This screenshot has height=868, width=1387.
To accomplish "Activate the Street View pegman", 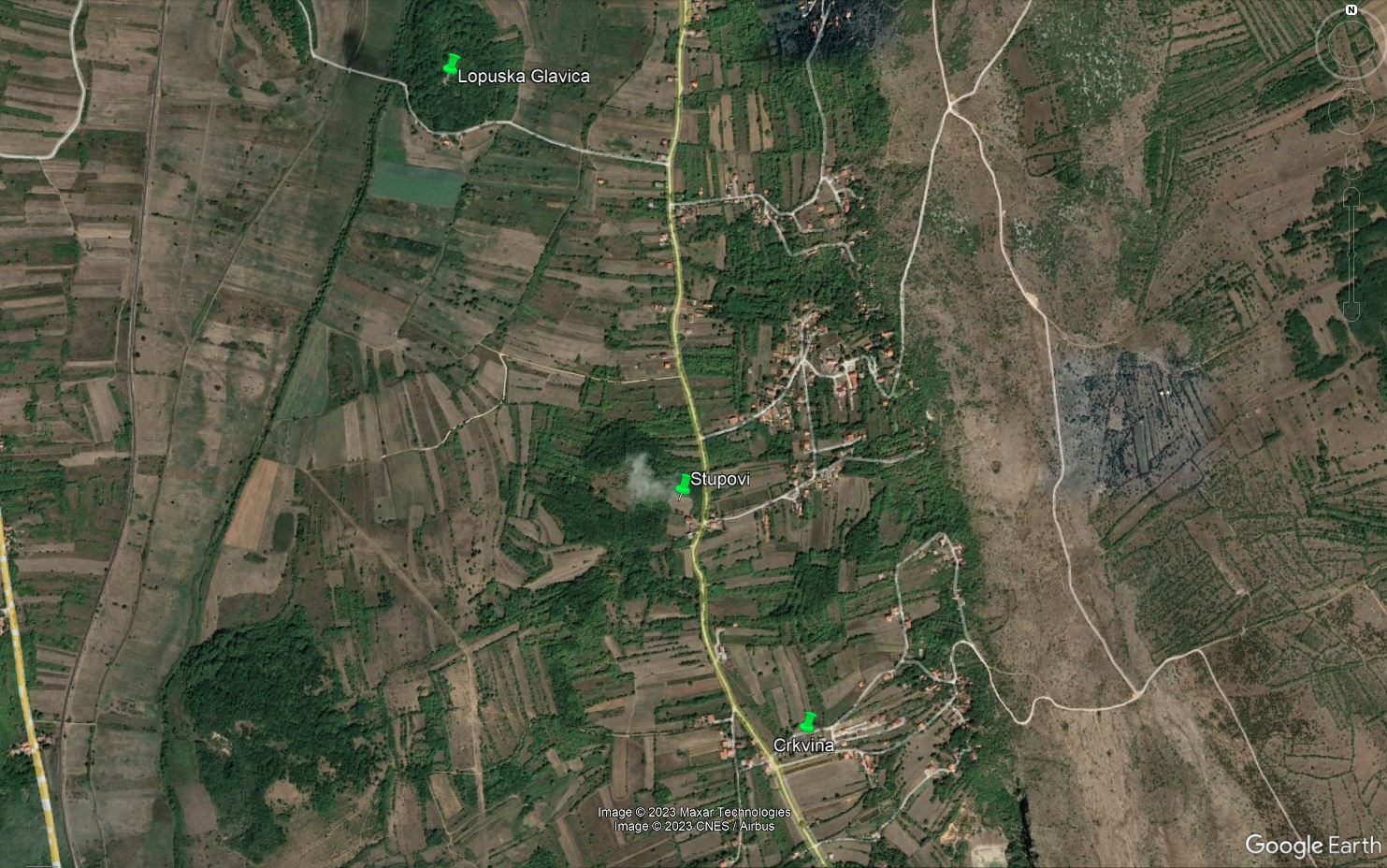I will 1351,161.
